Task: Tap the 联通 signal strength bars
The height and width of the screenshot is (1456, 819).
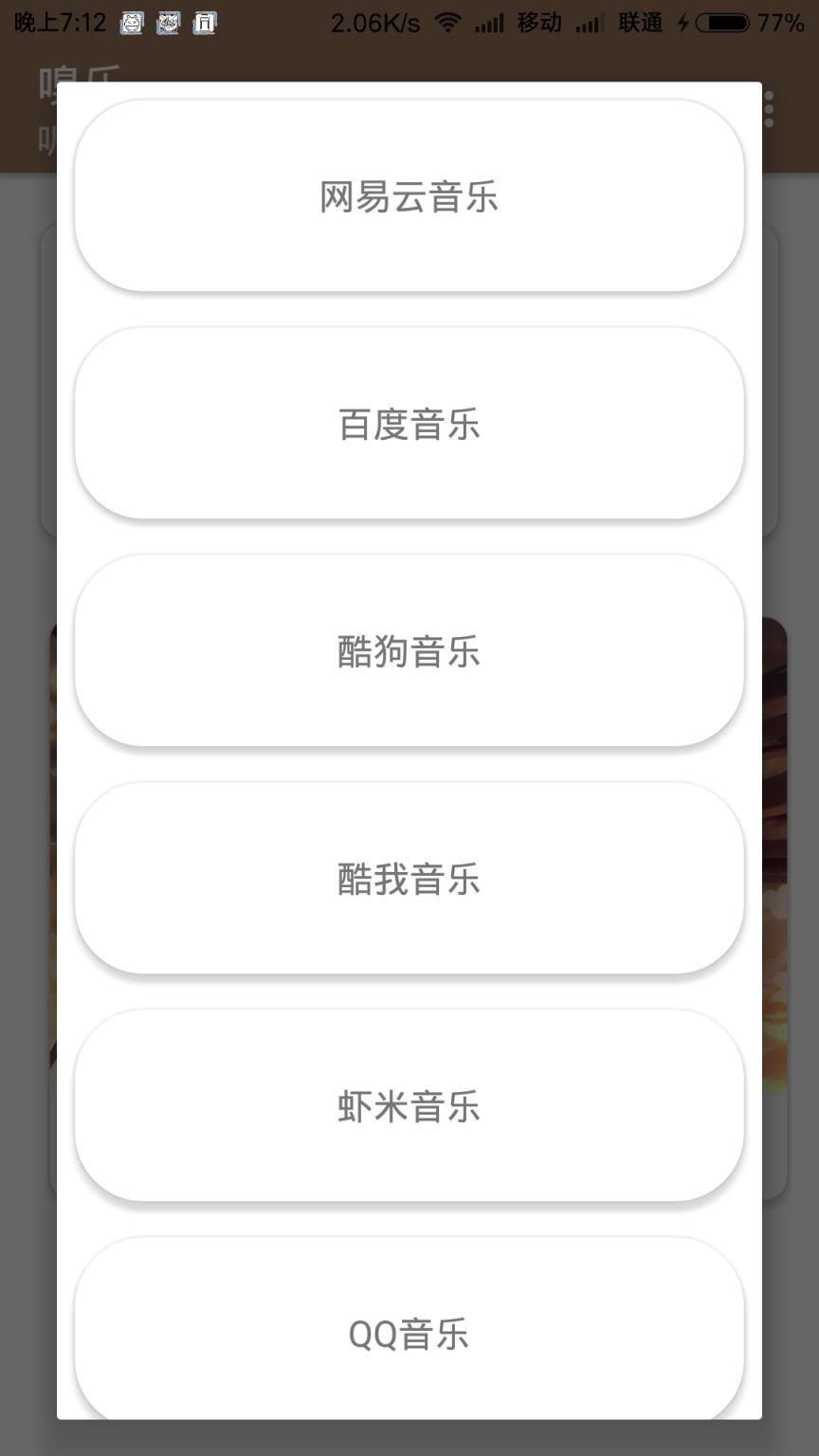Action: 591,22
